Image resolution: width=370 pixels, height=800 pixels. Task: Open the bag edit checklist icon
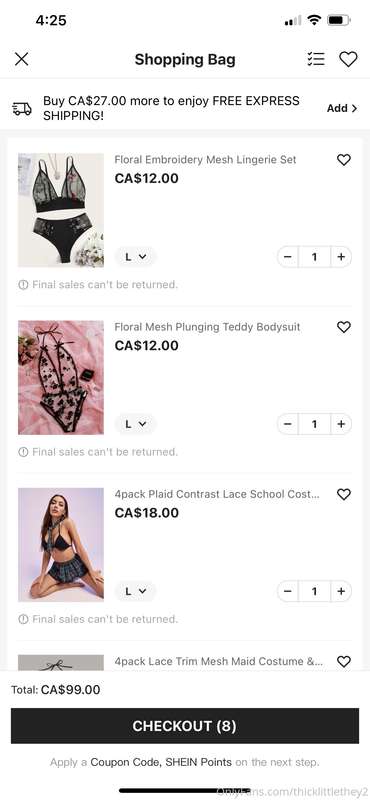[x=316, y=59]
